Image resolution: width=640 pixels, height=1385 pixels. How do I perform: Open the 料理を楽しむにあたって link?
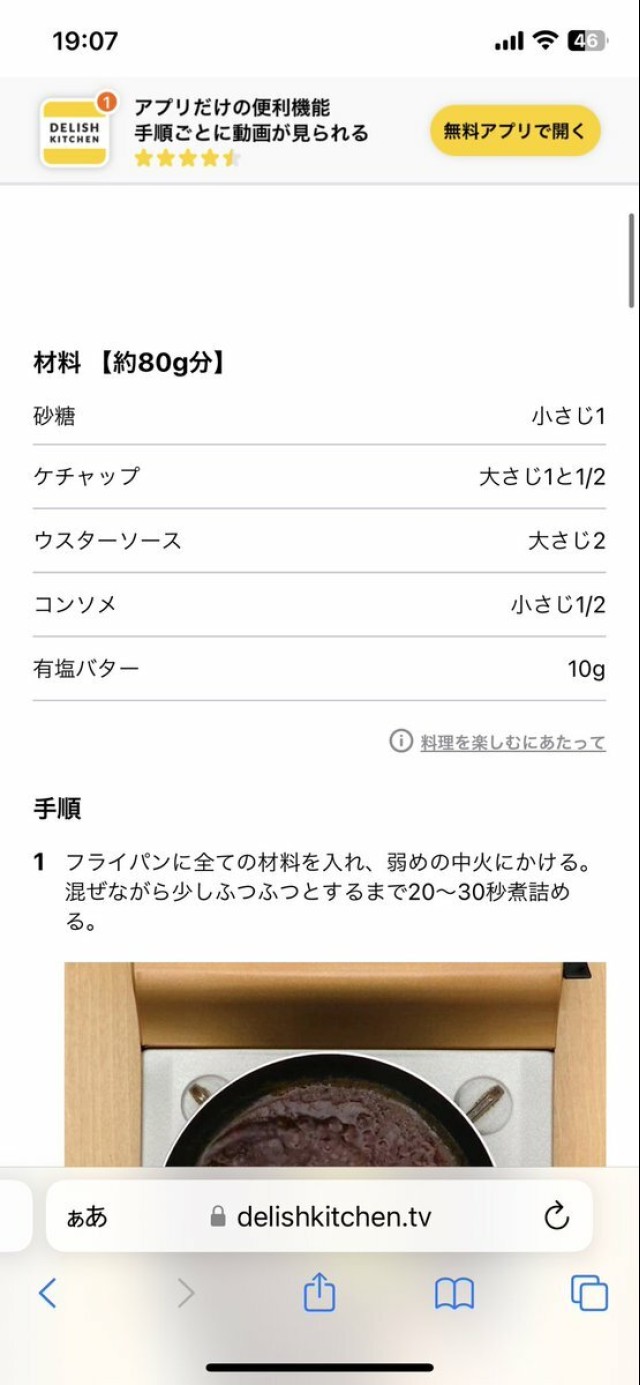[512, 742]
